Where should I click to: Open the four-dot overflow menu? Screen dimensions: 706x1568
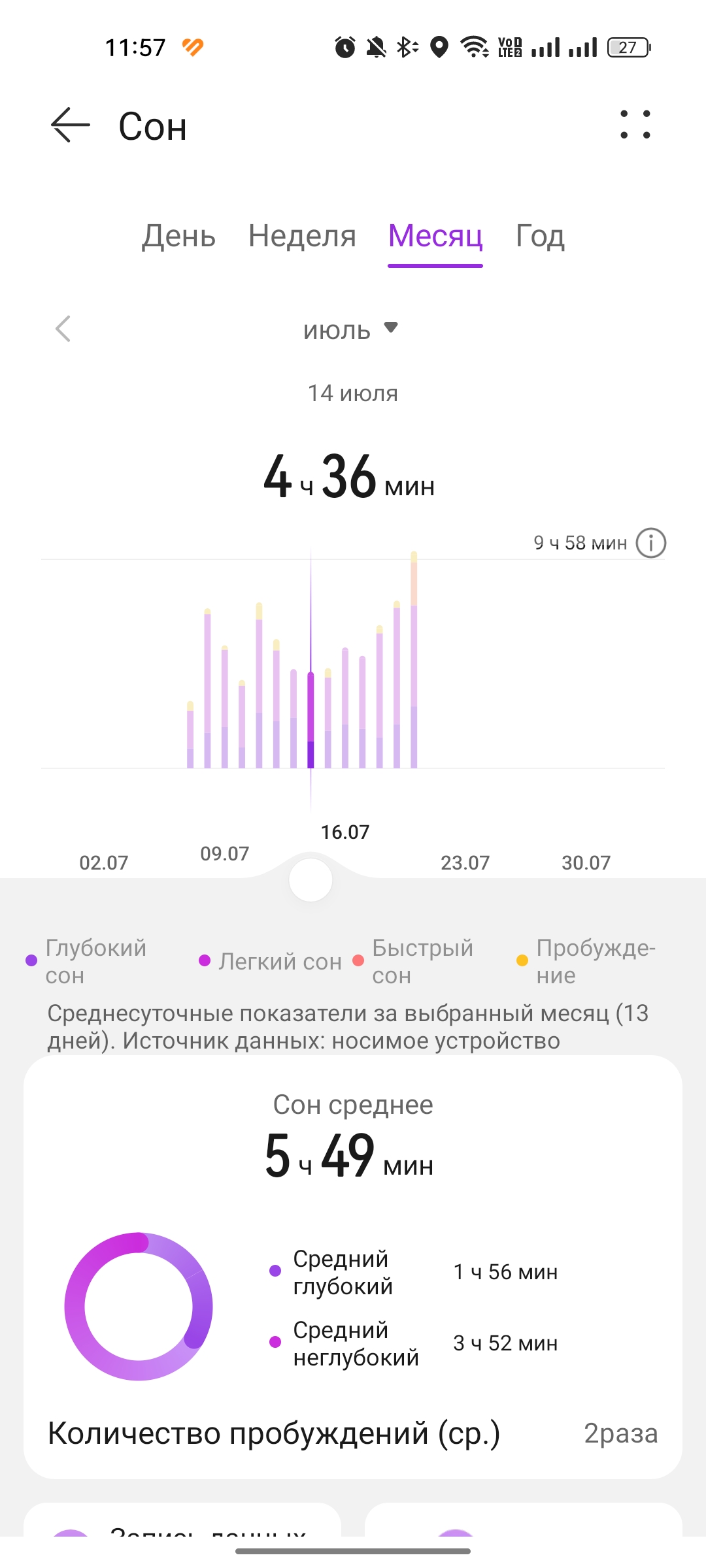pyautogui.click(x=635, y=125)
